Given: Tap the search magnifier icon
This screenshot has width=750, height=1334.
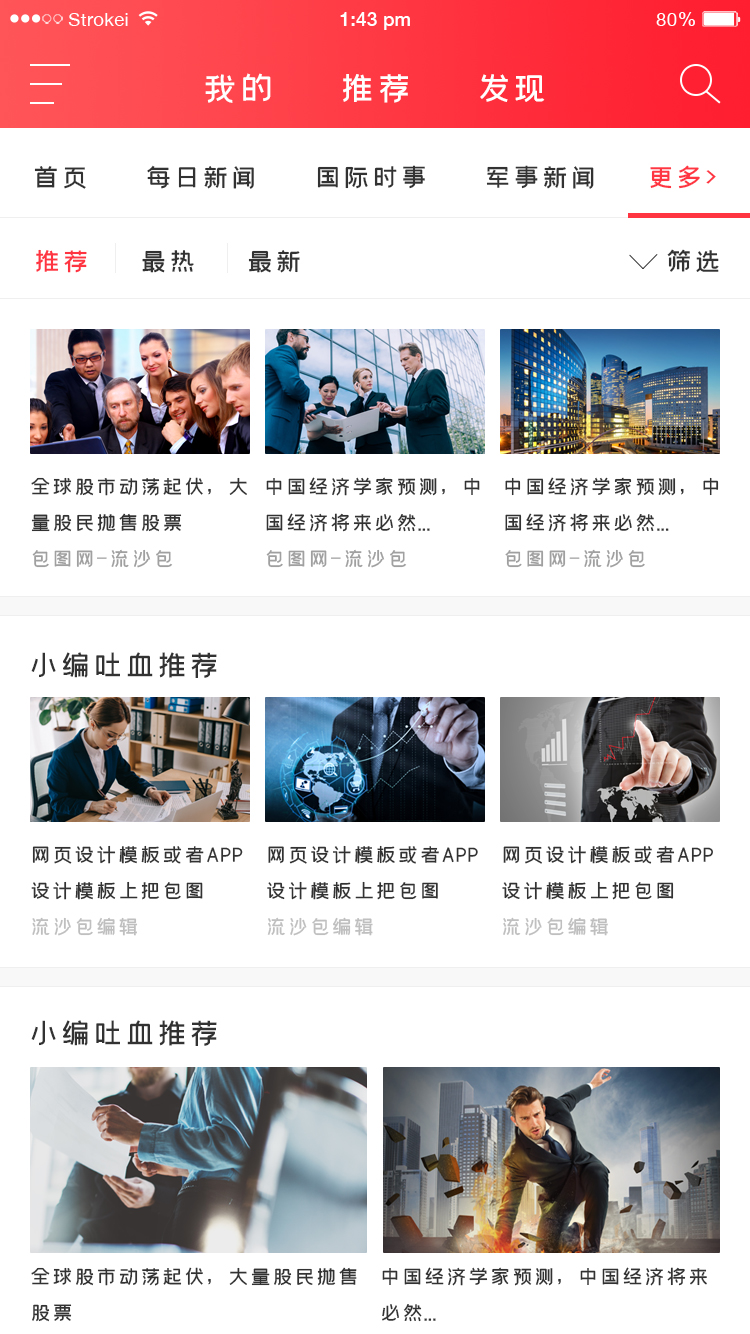Looking at the screenshot, I should tap(699, 84).
